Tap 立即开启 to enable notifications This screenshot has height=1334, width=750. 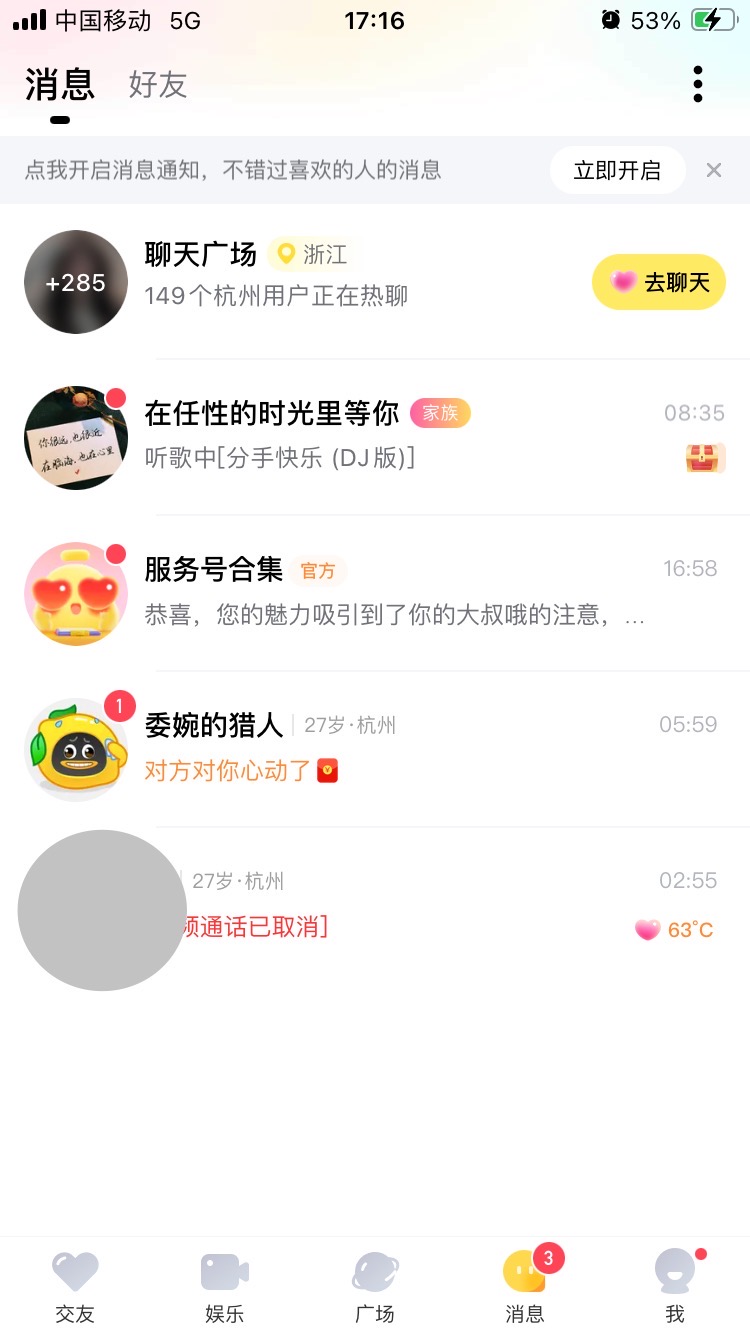point(617,170)
